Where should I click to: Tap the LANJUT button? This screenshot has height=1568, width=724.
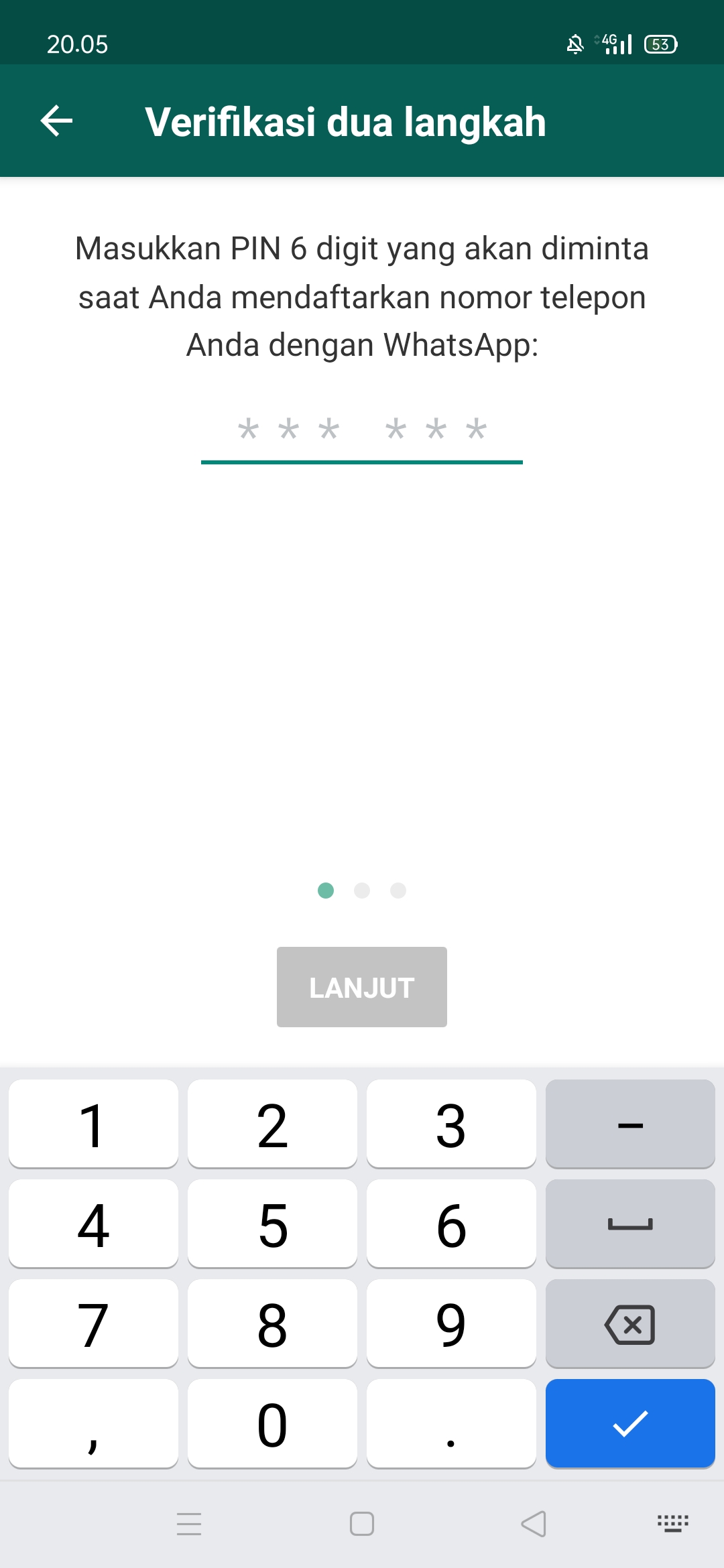(362, 987)
